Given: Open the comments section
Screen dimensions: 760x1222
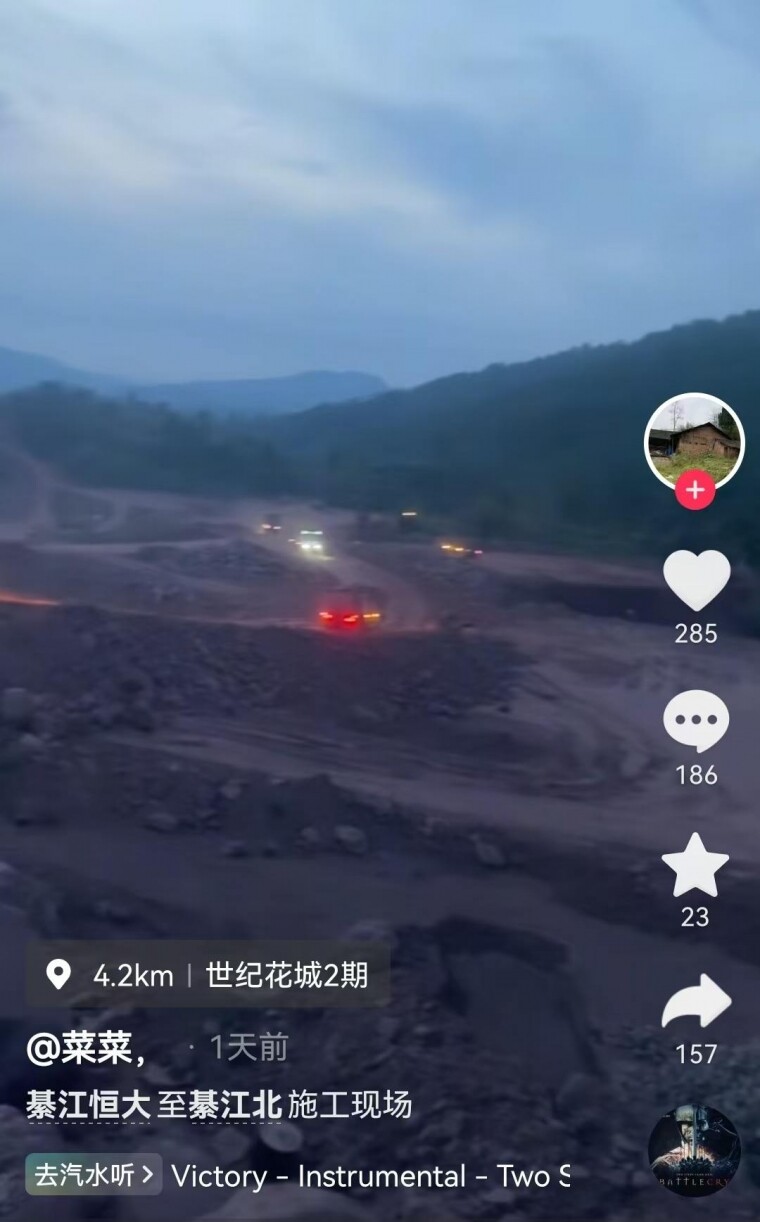Looking at the screenshot, I should tap(696, 722).
